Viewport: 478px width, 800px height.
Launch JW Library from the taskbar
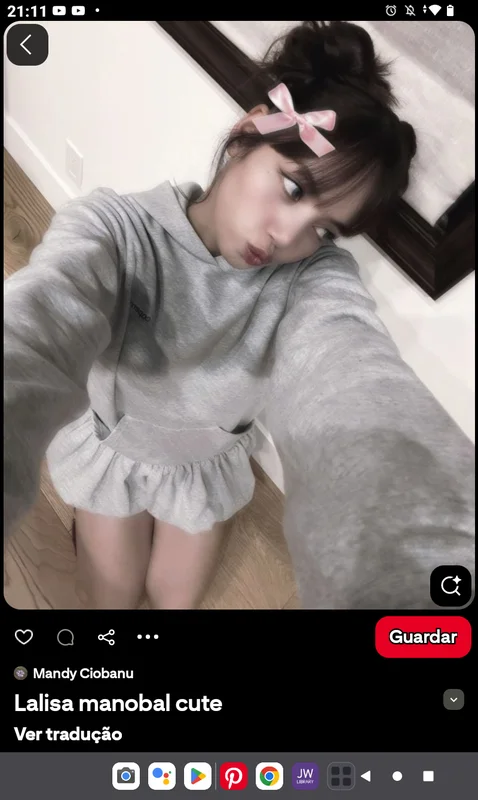[x=305, y=777]
